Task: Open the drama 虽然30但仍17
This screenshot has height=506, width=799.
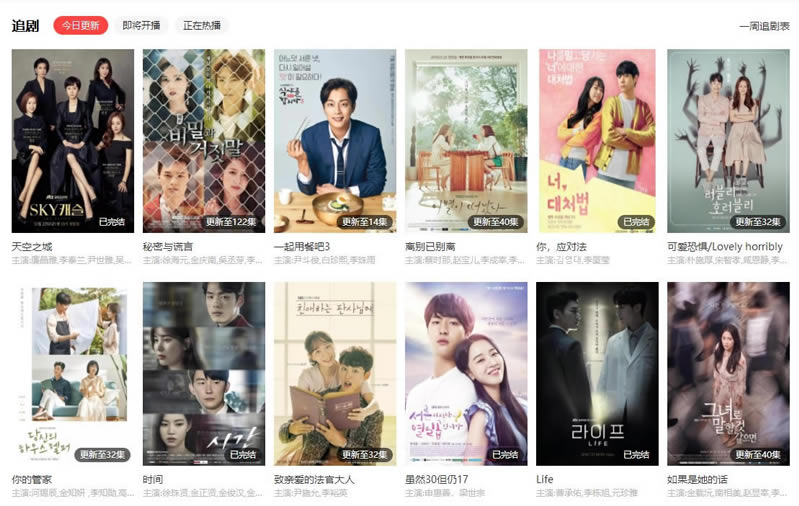Action: pos(466,373)
